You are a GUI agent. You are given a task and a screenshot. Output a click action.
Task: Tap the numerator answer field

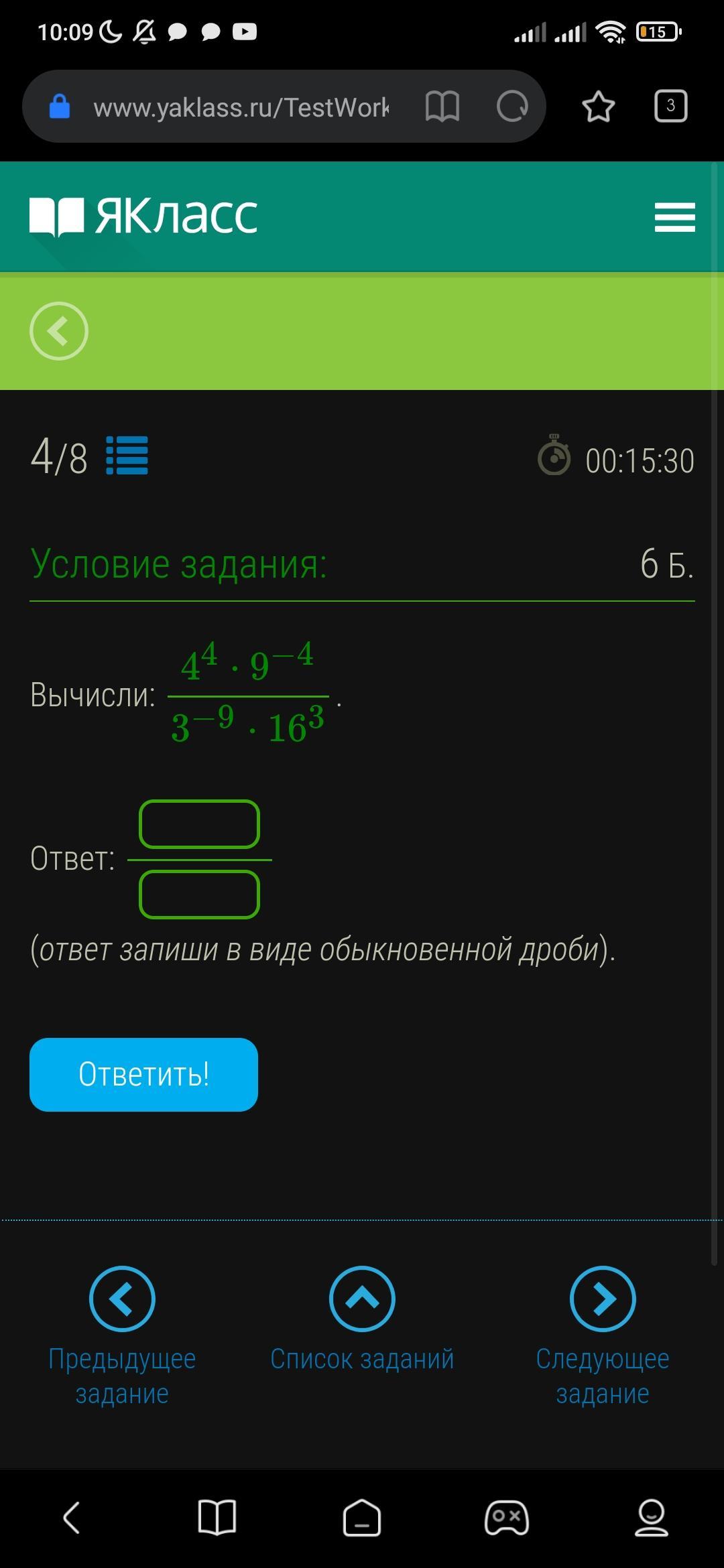(199, 824)
